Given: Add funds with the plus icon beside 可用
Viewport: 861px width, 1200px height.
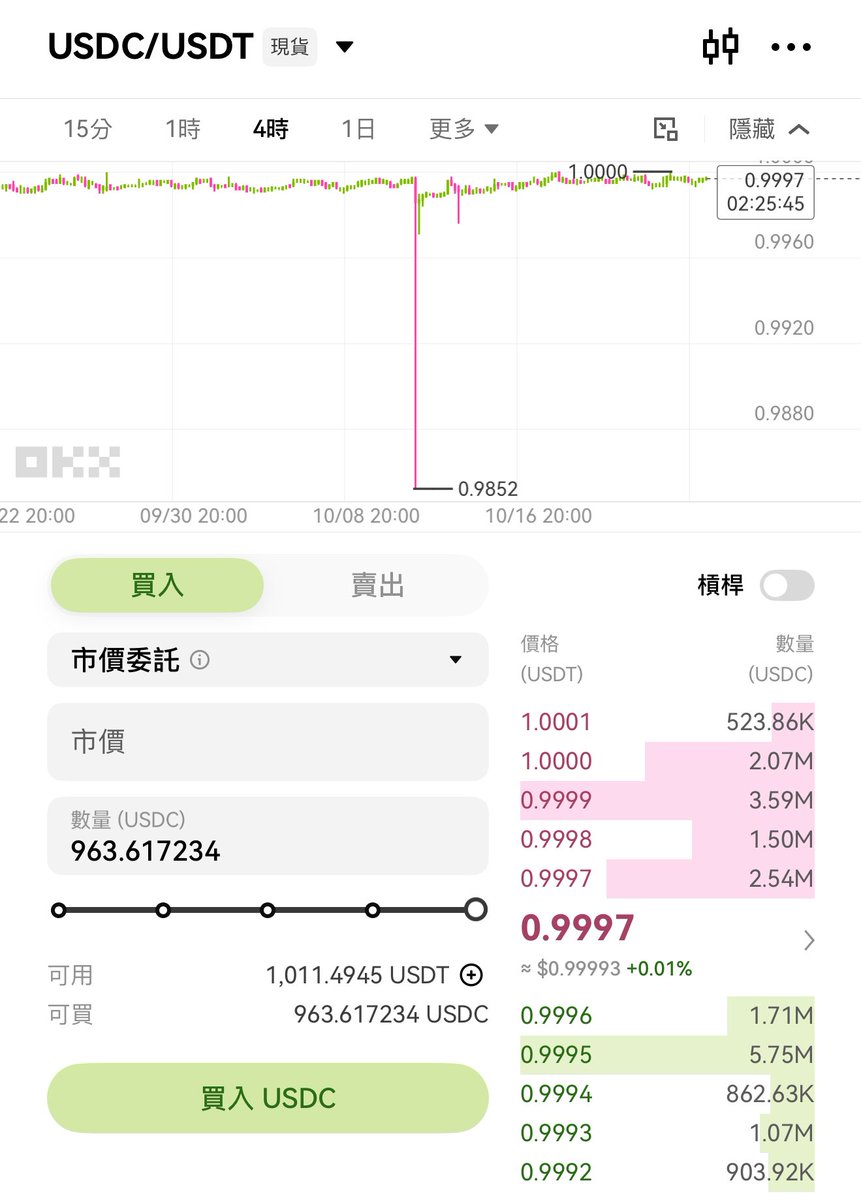Looking at the screenshot, I should (x=471, y=975).
